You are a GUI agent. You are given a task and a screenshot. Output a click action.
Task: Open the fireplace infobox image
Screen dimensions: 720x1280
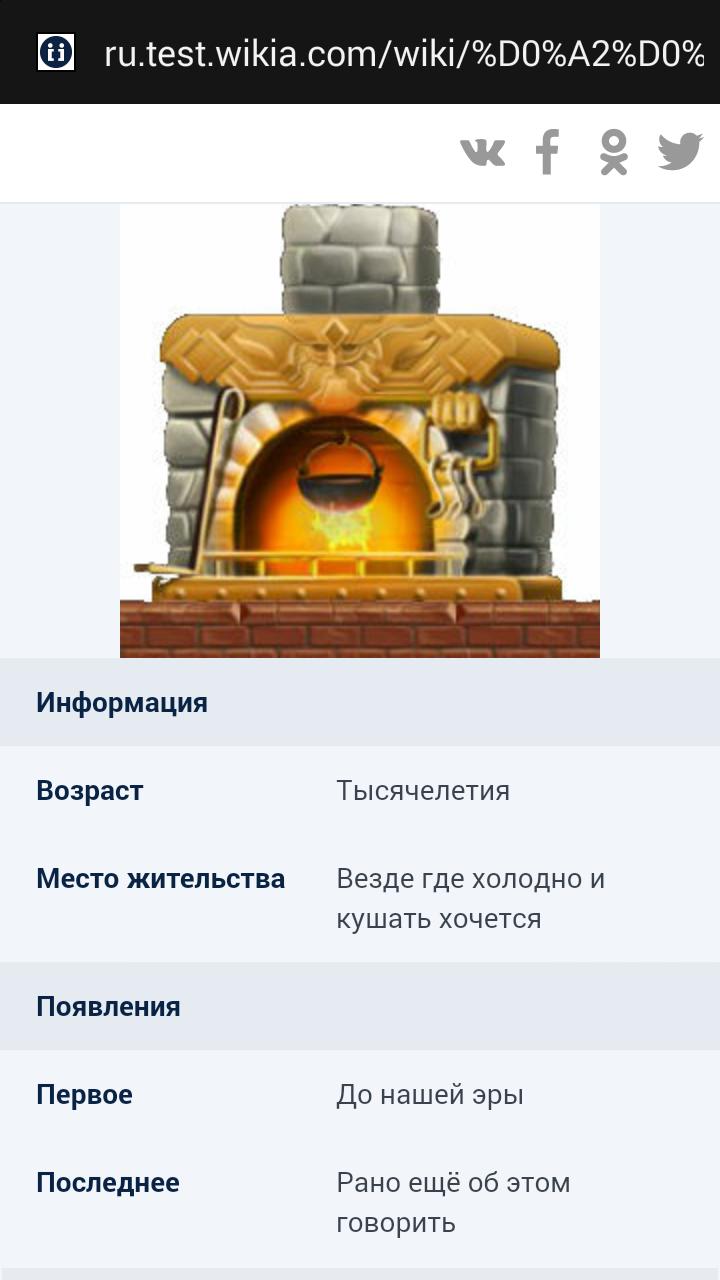360,431
